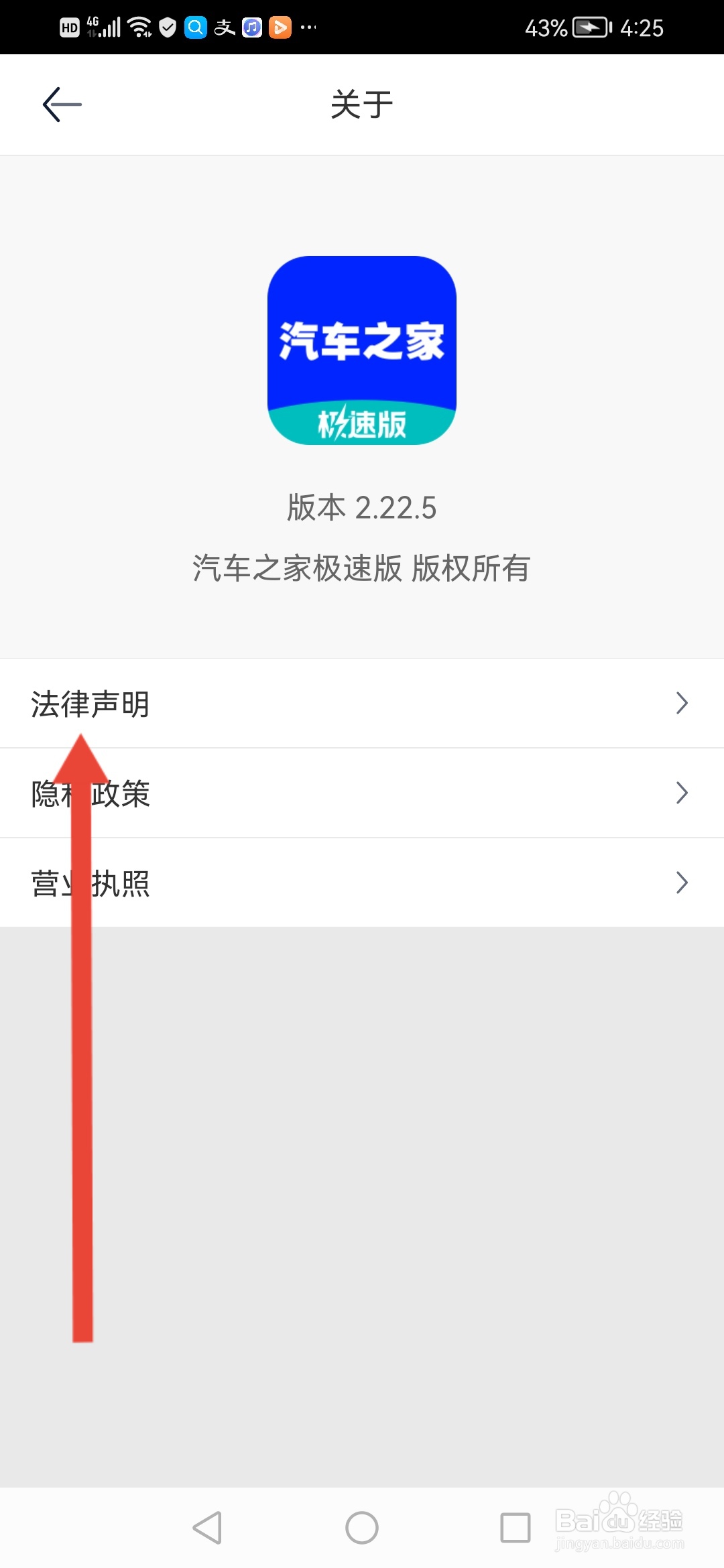Tap the music app icon in the status bar
Screen dimensions: 724x1568
pos(251,27)
